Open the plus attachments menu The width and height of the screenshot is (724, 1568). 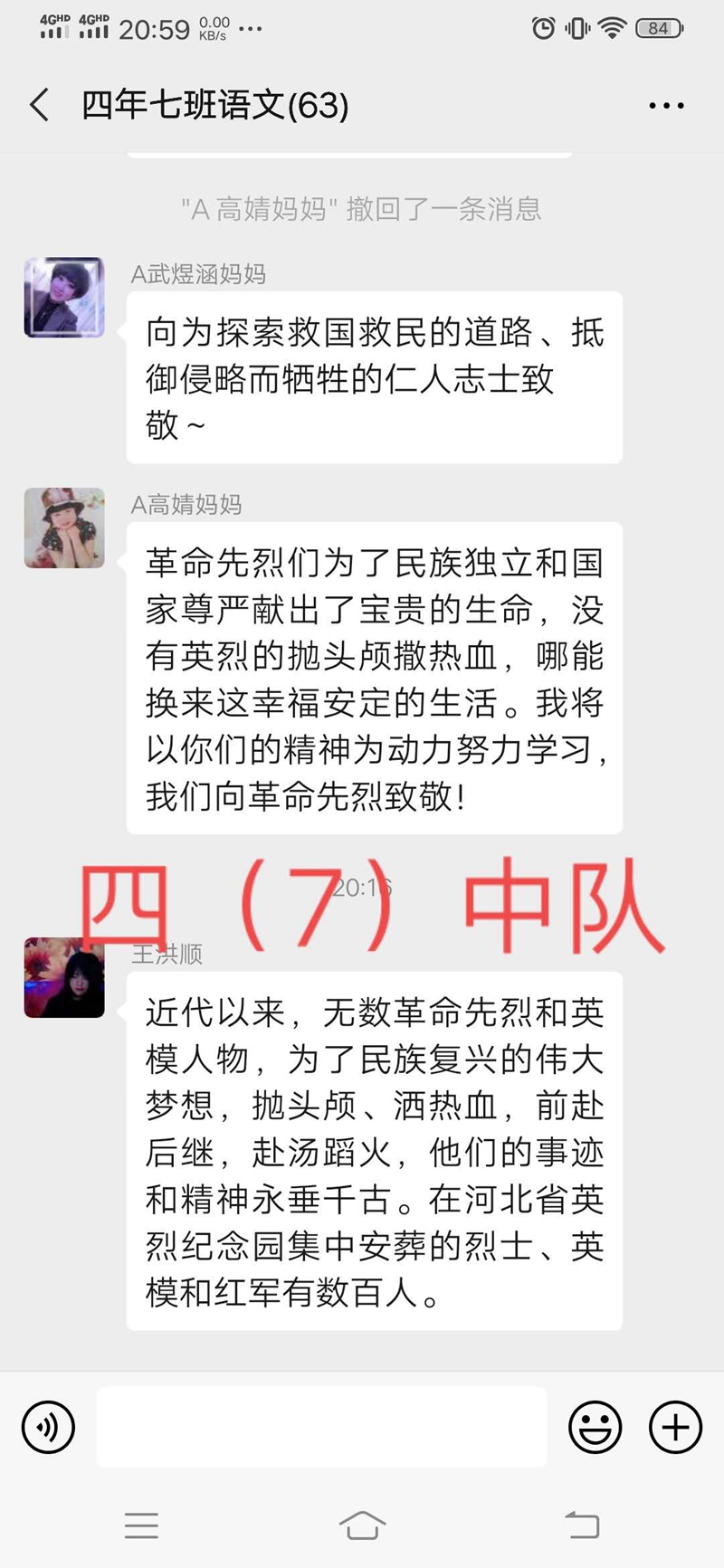(675, 1427)
